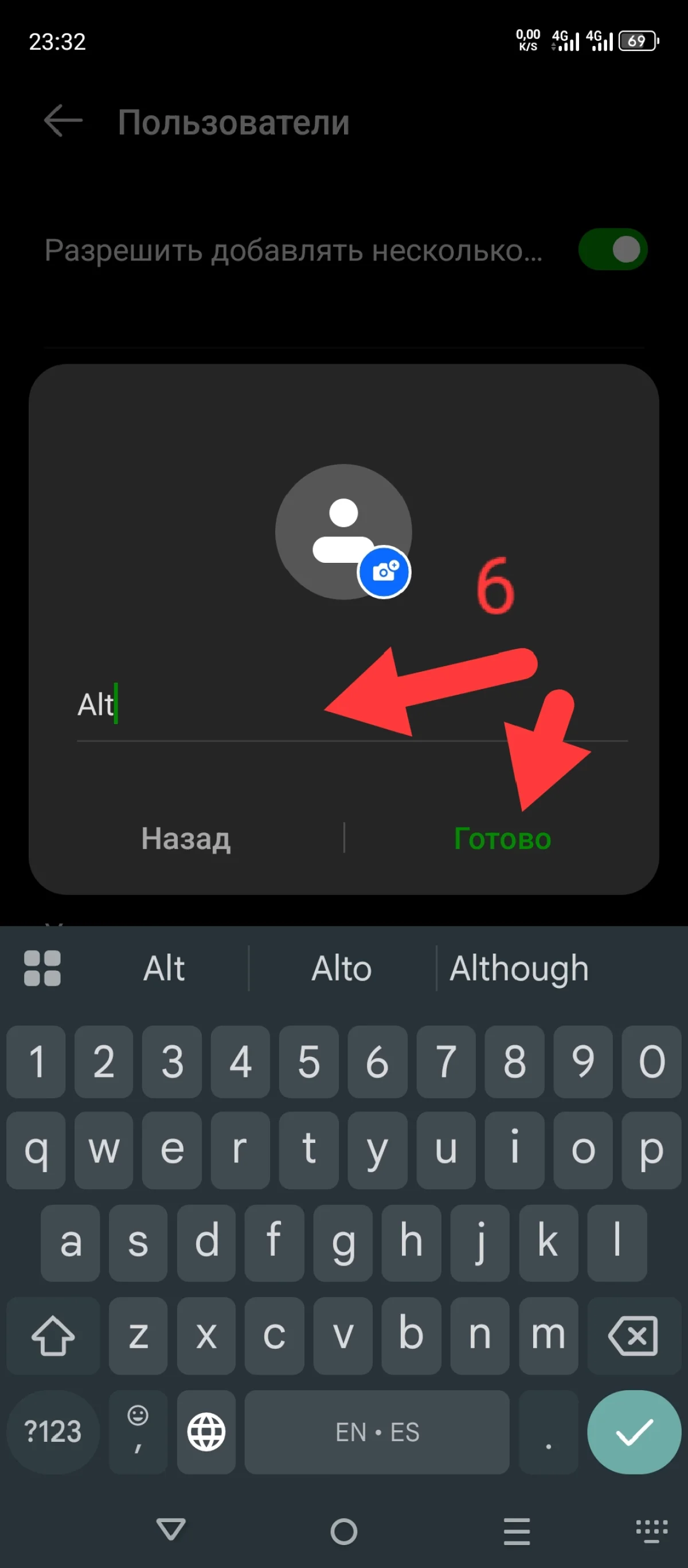
Task: Enable shift on the keyboard
Action: [x=53, y=1336]
